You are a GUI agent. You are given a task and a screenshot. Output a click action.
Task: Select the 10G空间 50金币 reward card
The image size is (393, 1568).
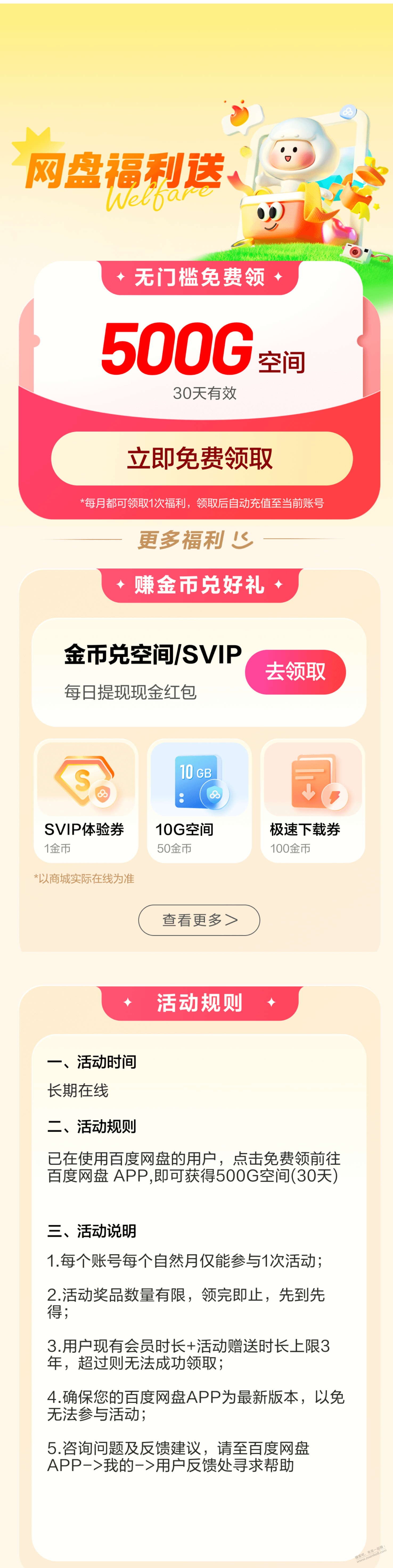[199, 800]
